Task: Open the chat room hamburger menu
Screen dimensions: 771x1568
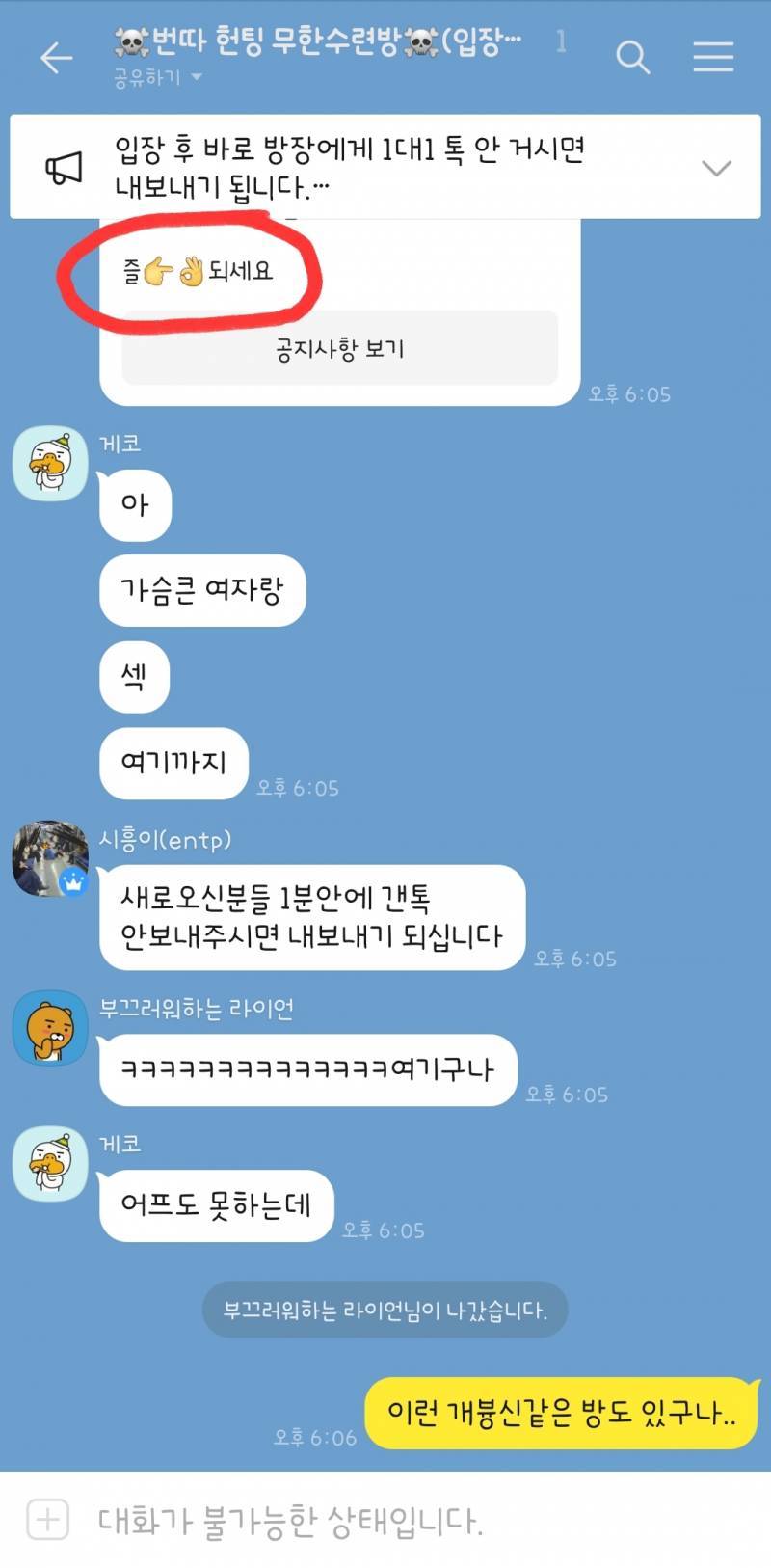Action: [713, 58]
